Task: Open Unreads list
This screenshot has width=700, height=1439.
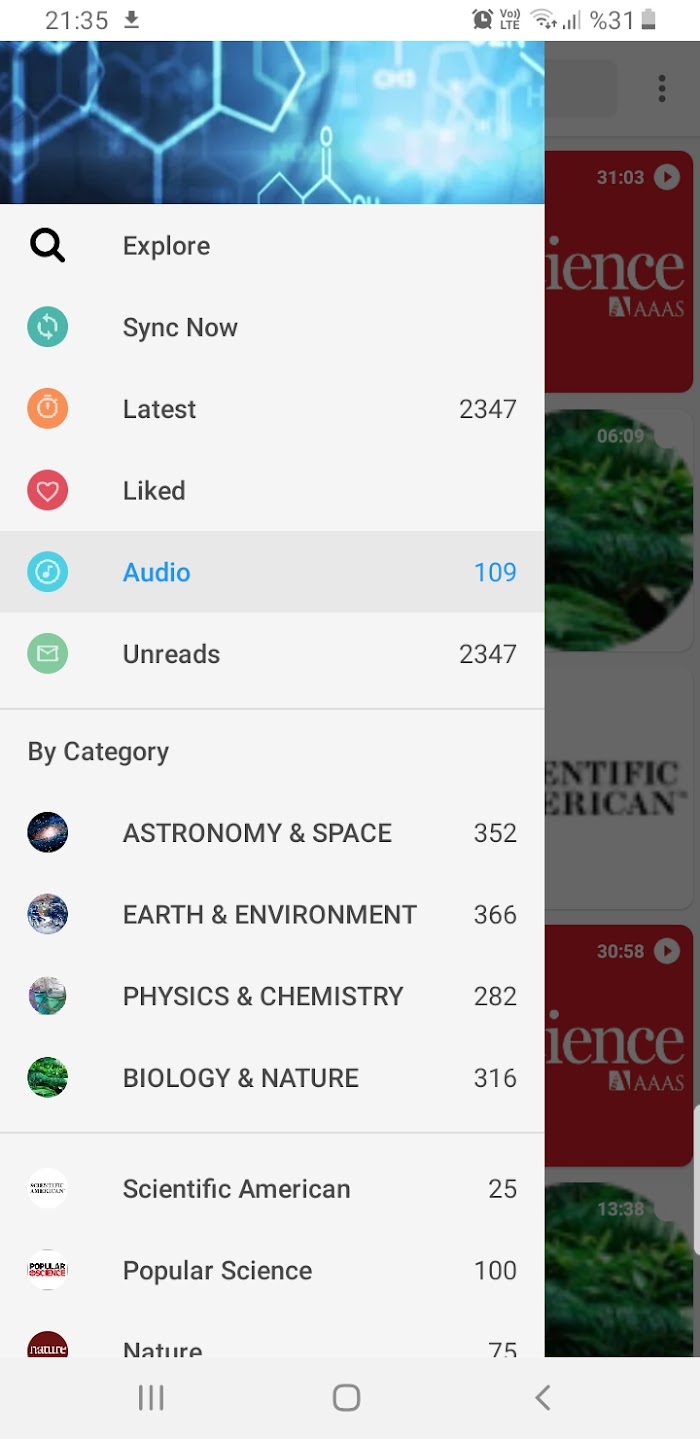Action: [272, 654]
